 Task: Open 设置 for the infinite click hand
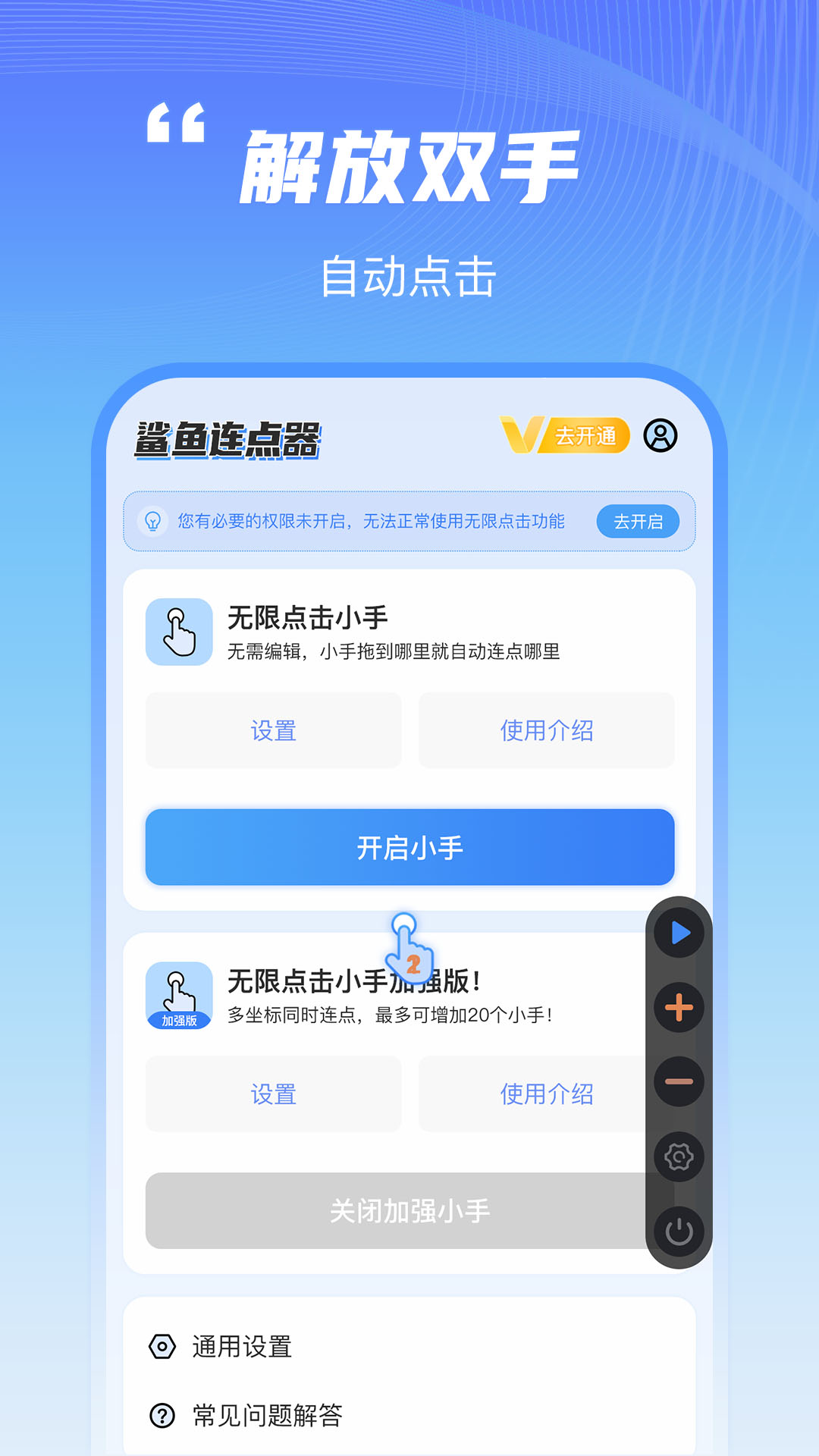(x=272, y=730)
